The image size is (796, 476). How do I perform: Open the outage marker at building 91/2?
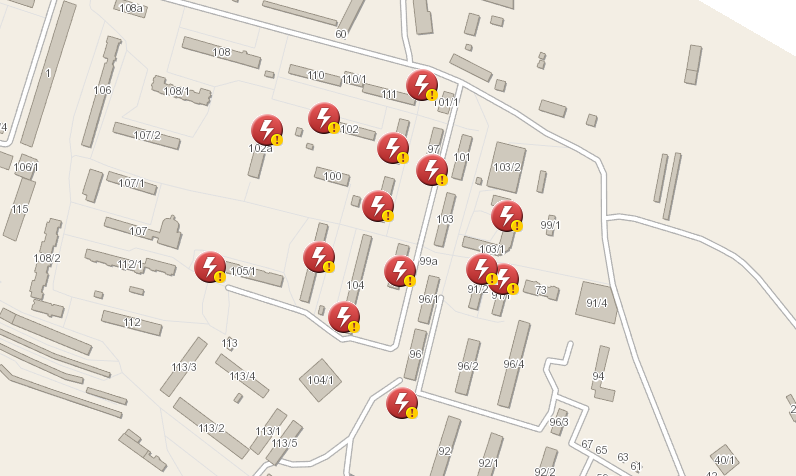(481, 269)
